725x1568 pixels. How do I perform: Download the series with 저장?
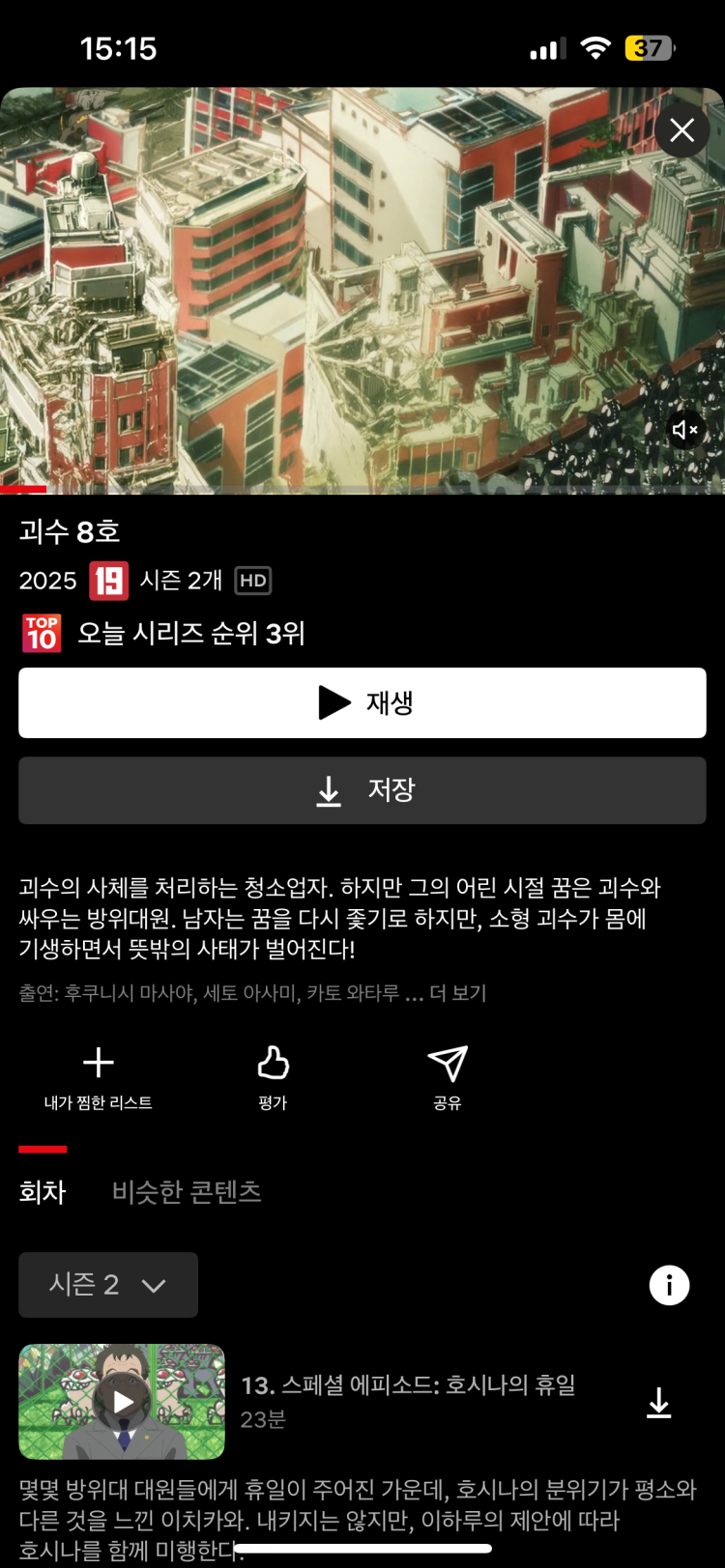click(362, 790)
